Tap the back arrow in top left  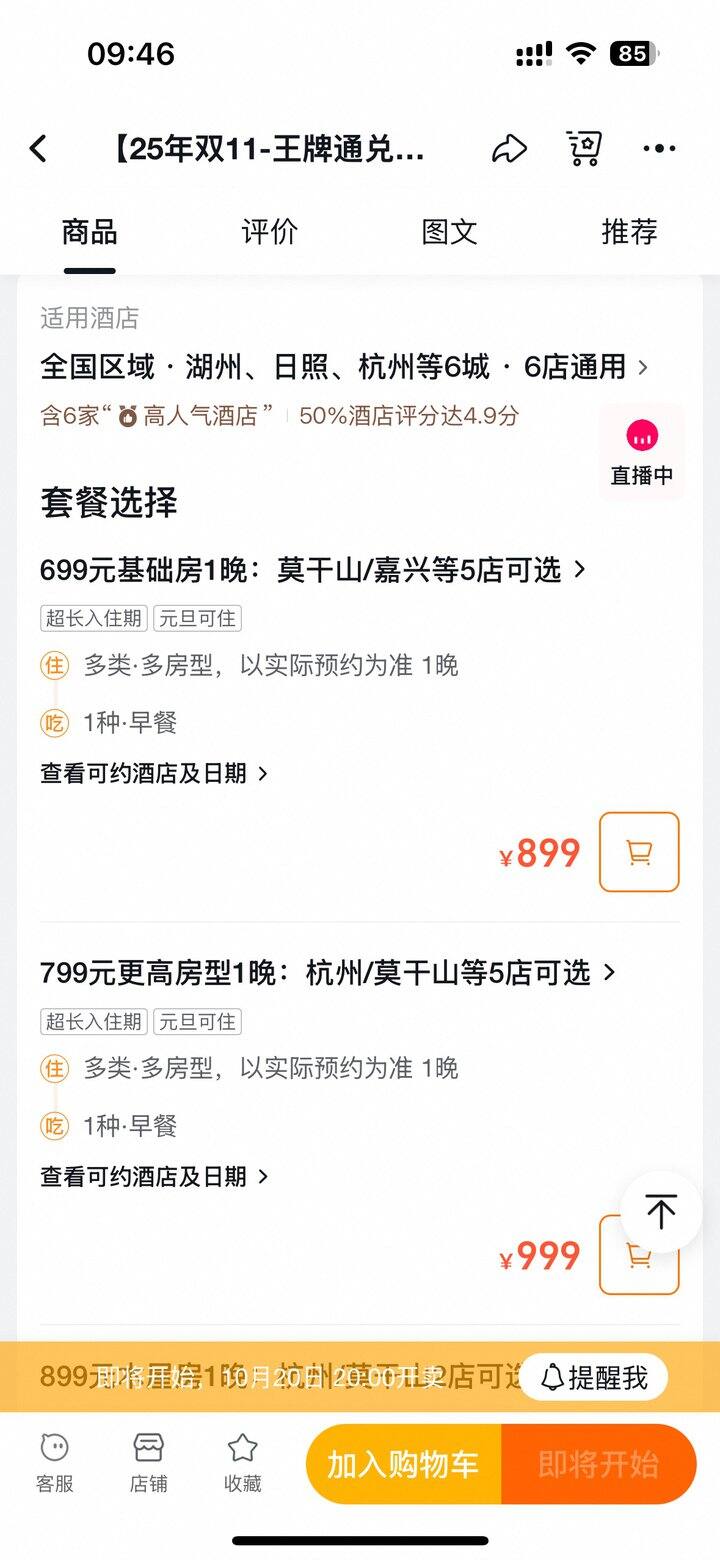pos(38,147)
